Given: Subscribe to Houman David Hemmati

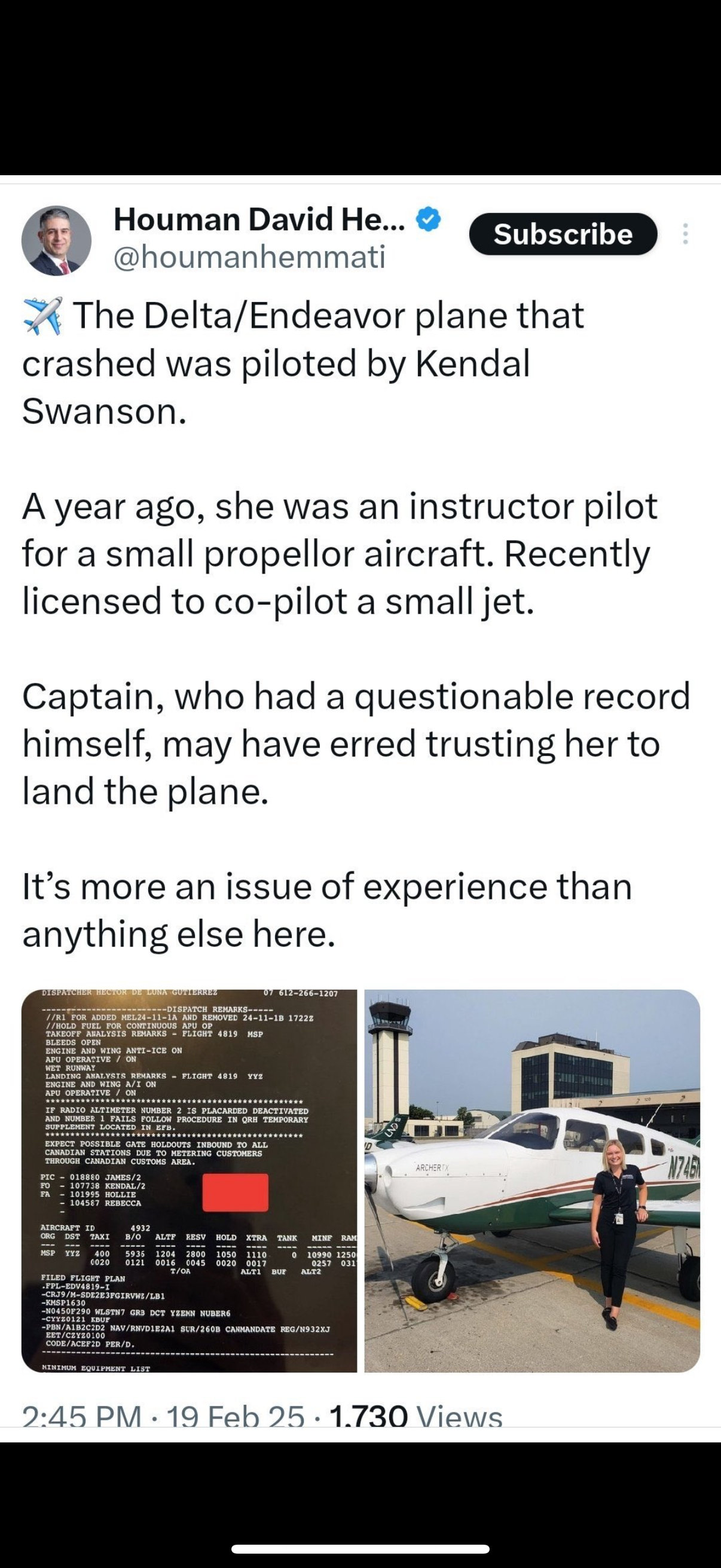Looking at the screenshot, I should (563, 234).
